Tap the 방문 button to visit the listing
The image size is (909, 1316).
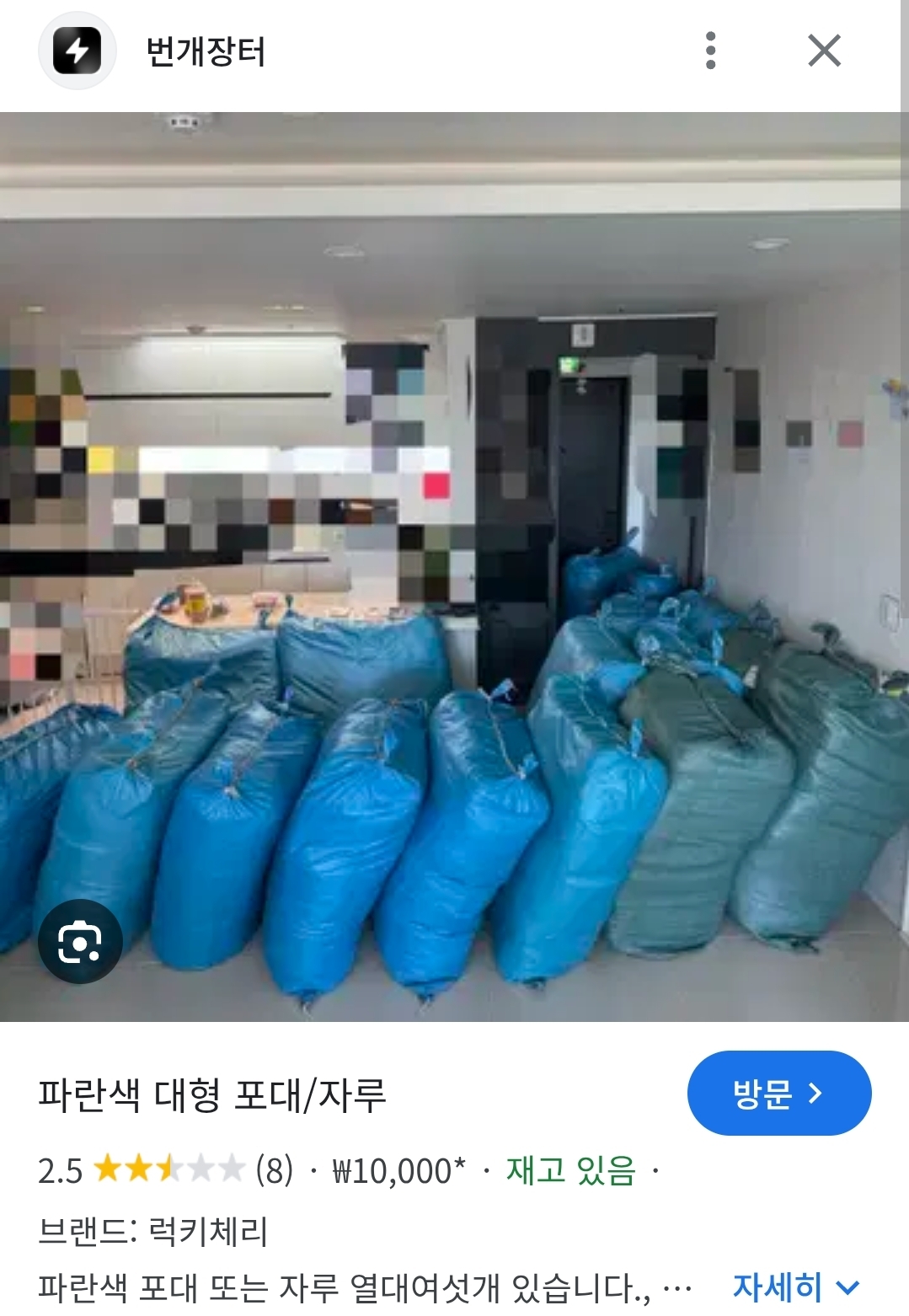(x=779, y=1093)
